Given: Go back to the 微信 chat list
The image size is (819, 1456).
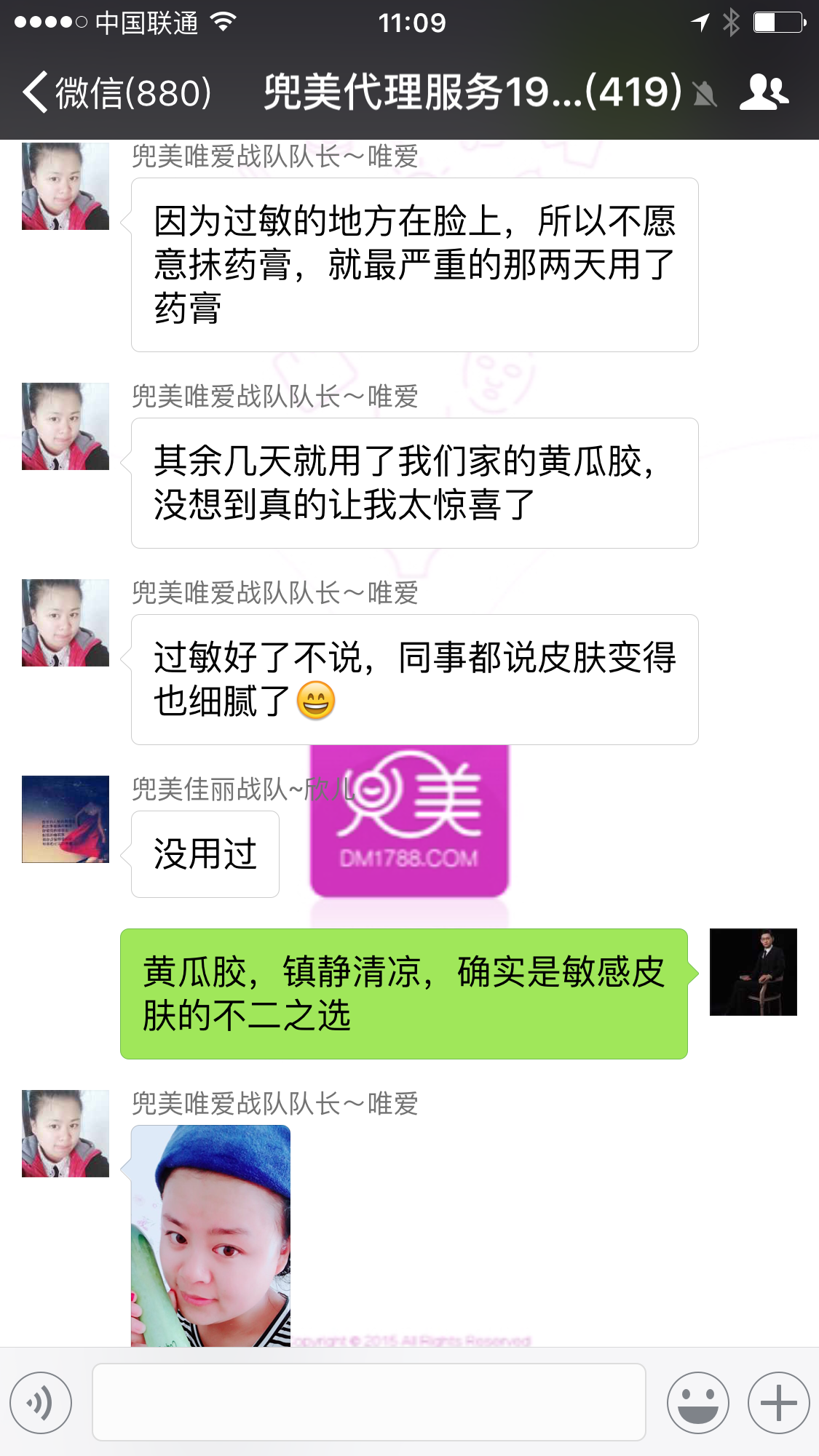Looking at the screenshot, I should tap(116, 93).
